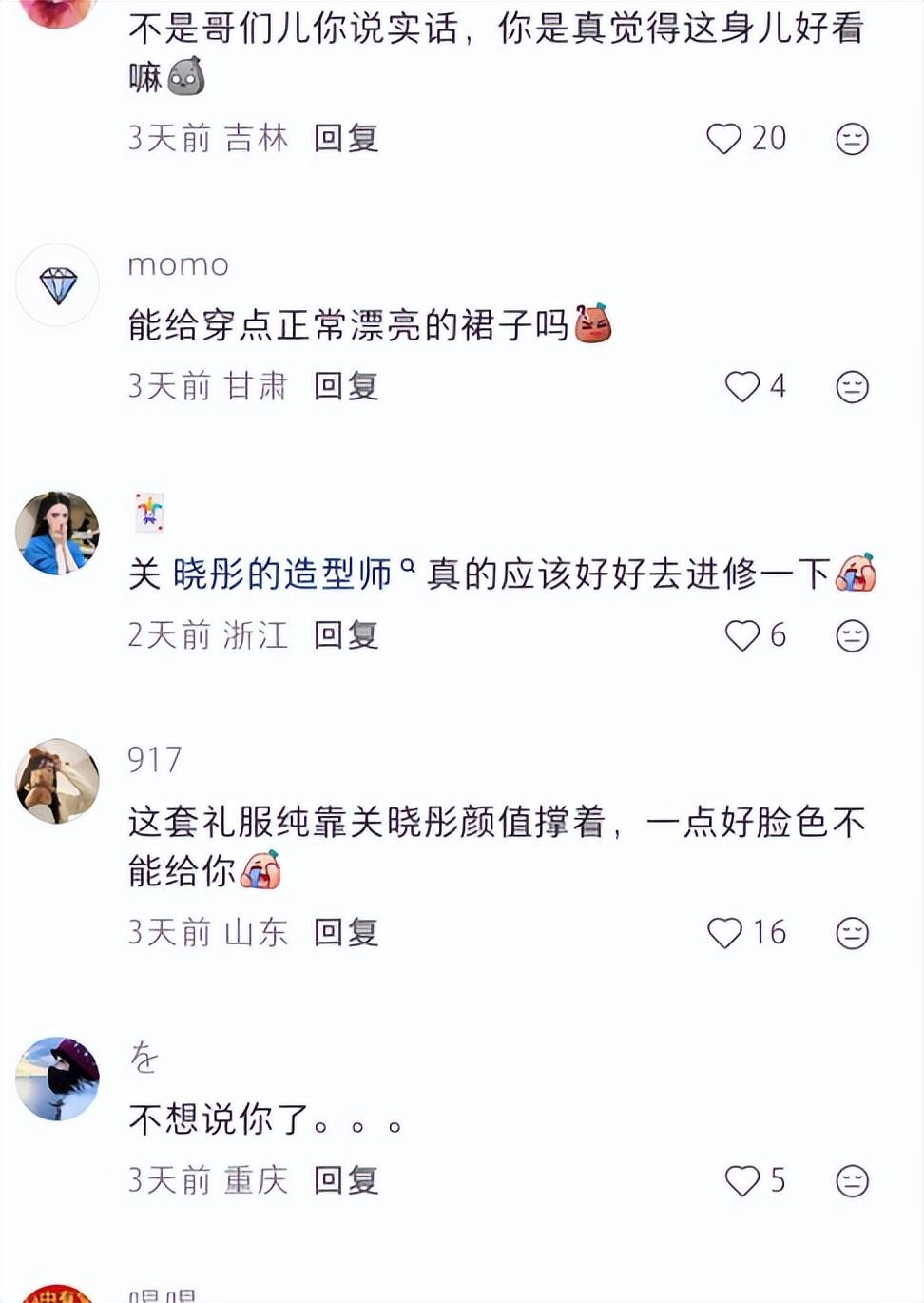The image size is (924, 1303).
Task: Open user 917's avatar
Action: point(58,781)
